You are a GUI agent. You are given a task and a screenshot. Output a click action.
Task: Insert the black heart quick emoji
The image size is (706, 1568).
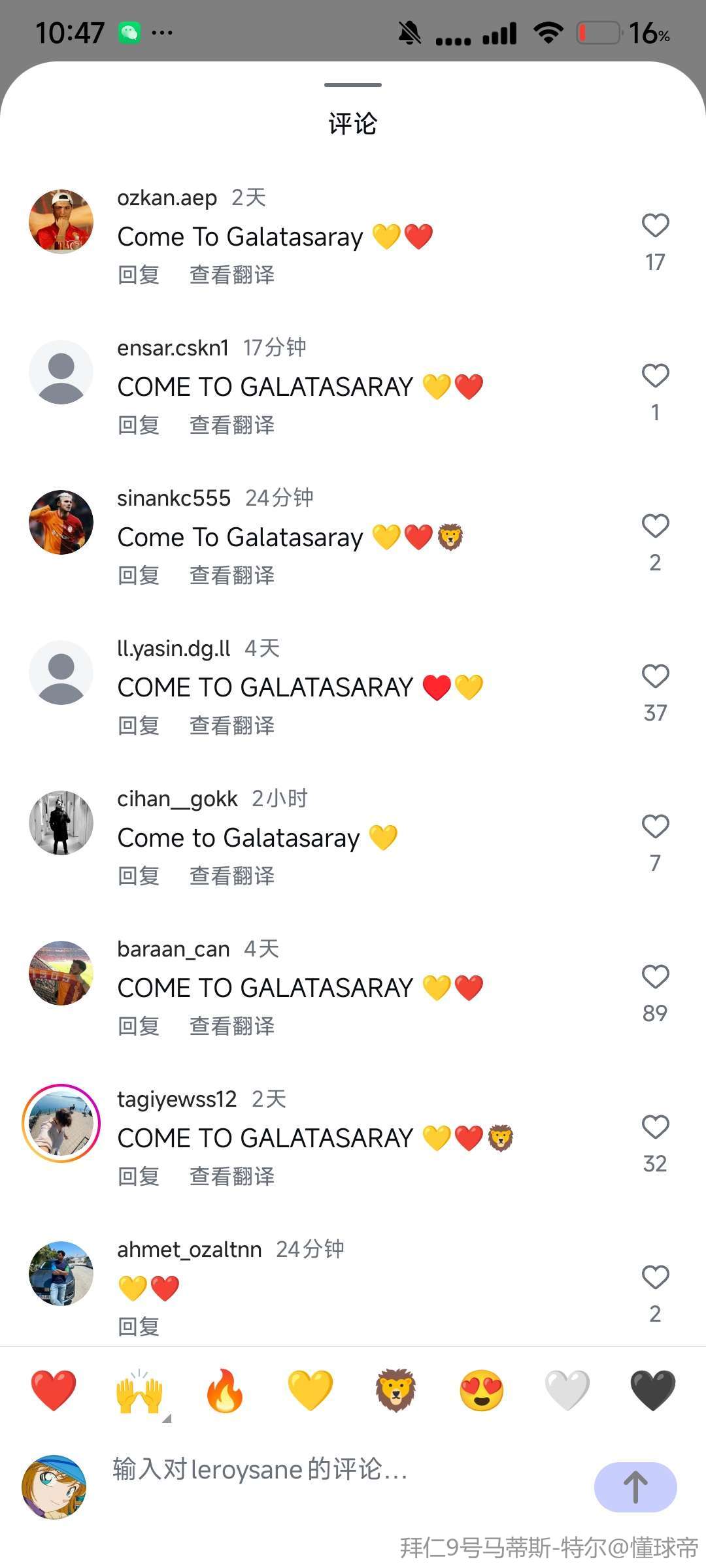[652, 1390]
